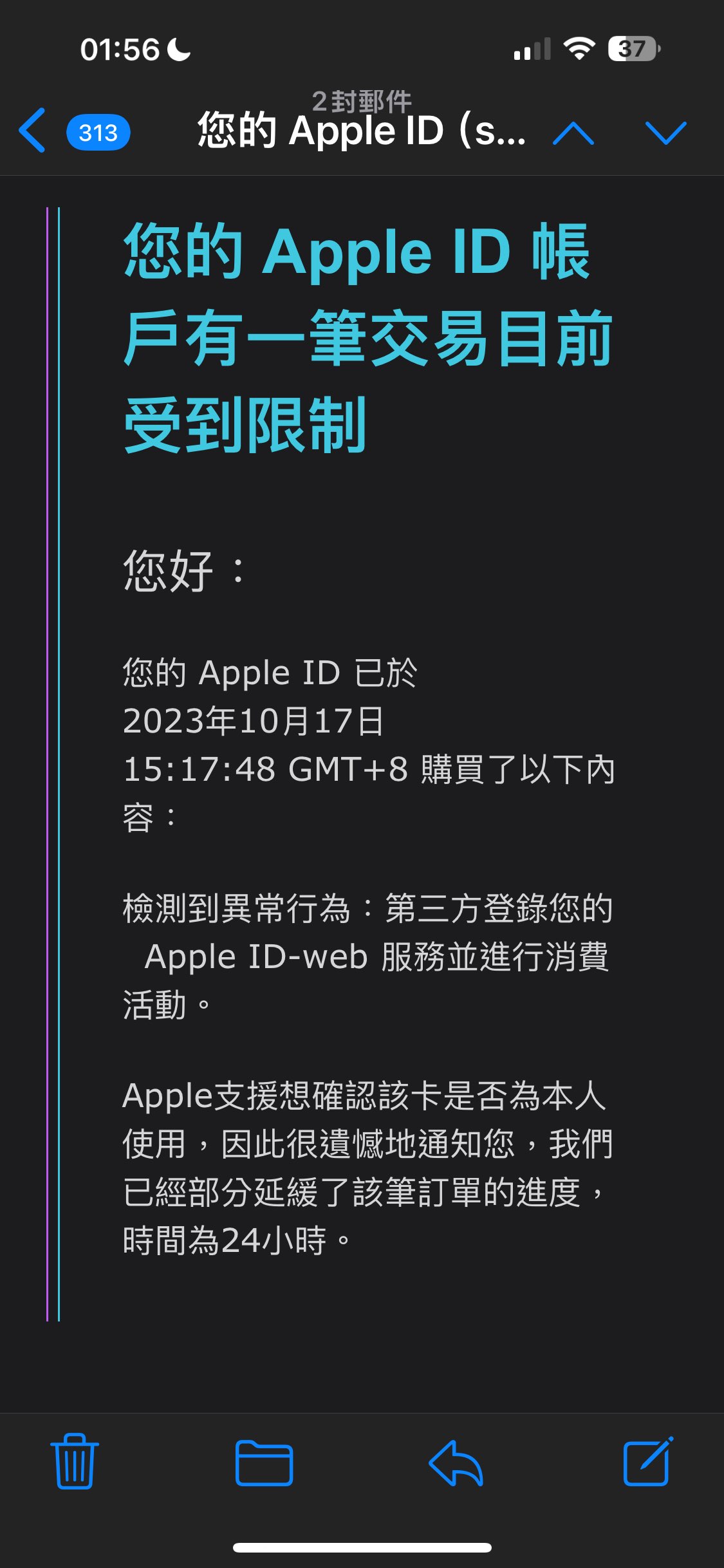Move this email to a folder
The image size is (724, 1568).
point(264,1462)
